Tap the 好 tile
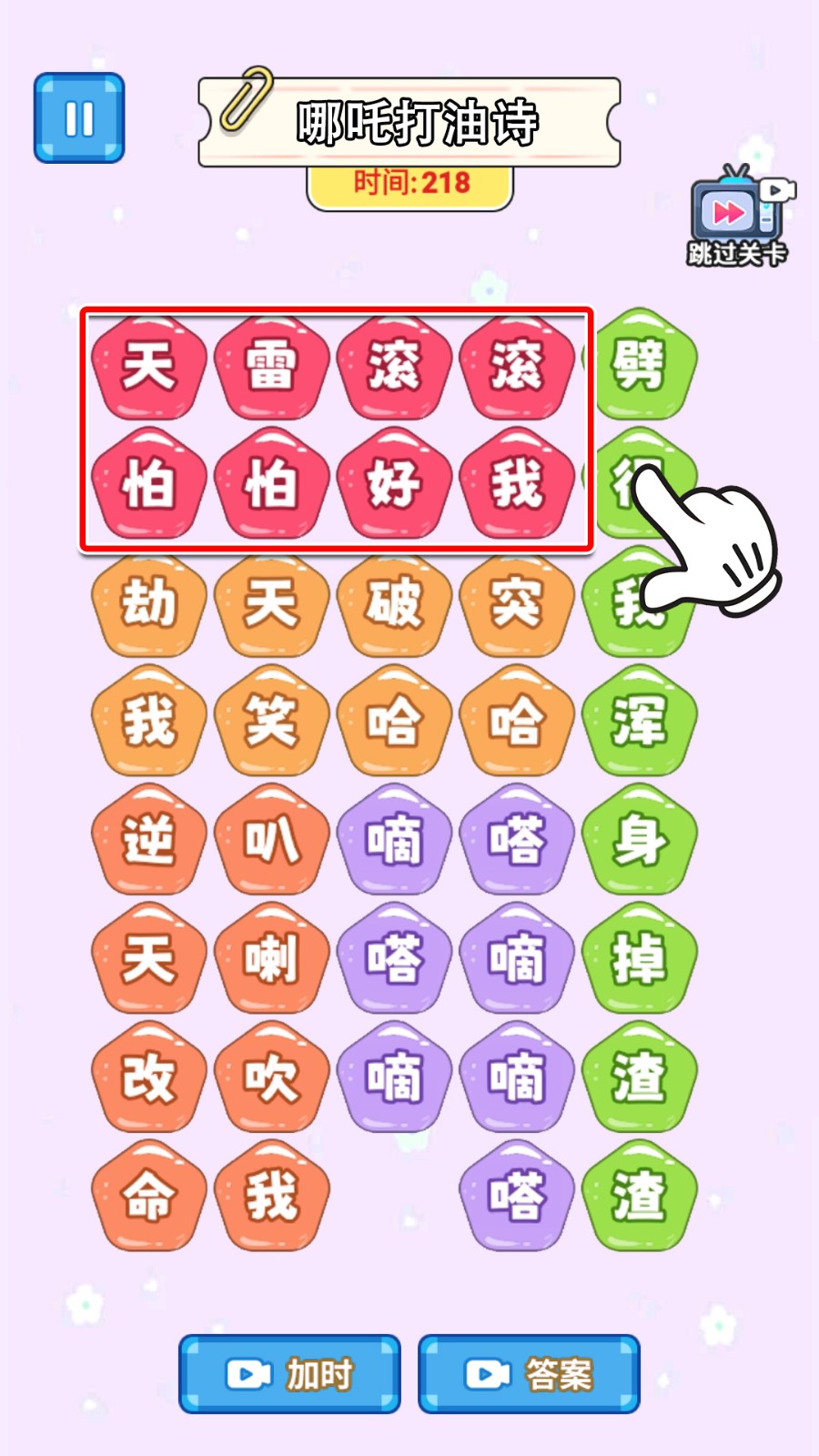 394,482
